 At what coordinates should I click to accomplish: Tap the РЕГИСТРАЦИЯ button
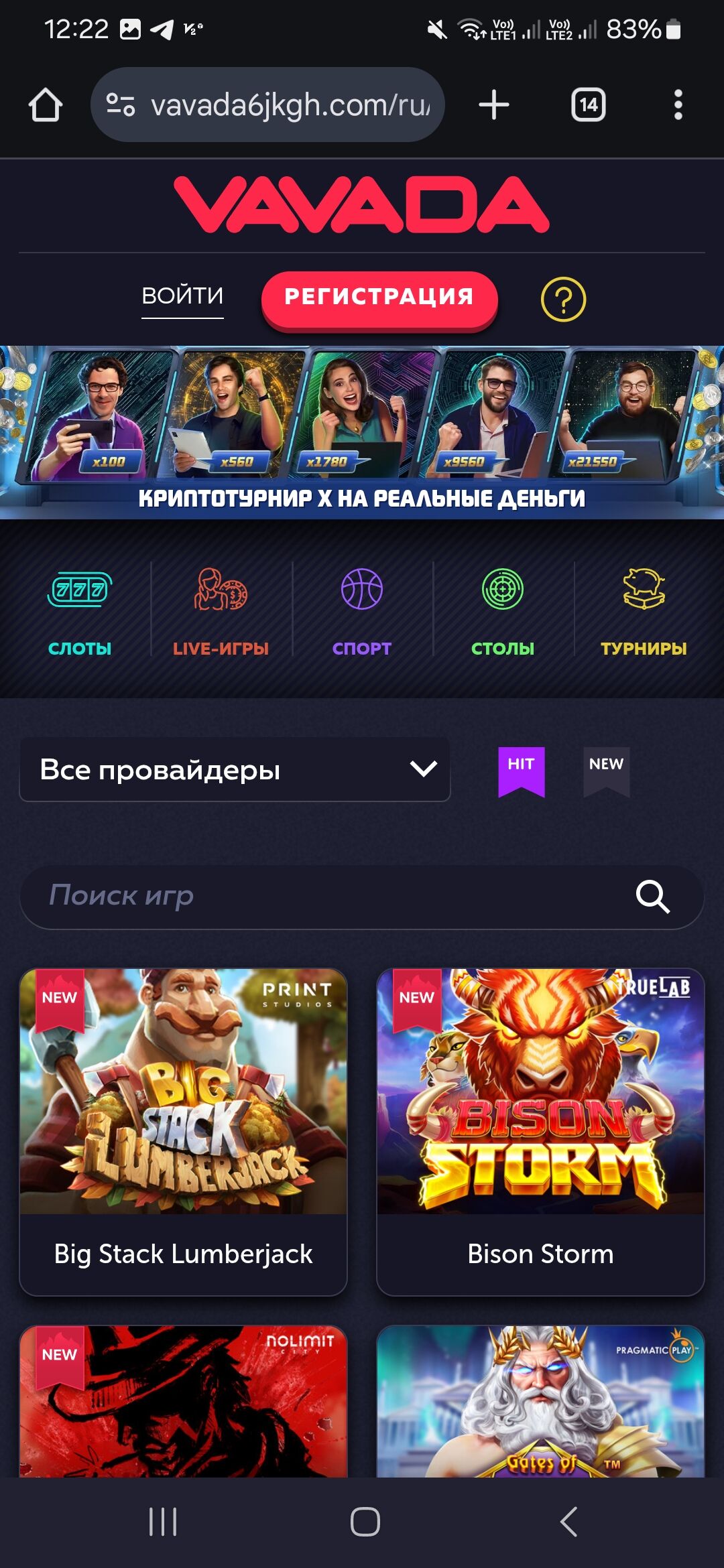[379, 298]
